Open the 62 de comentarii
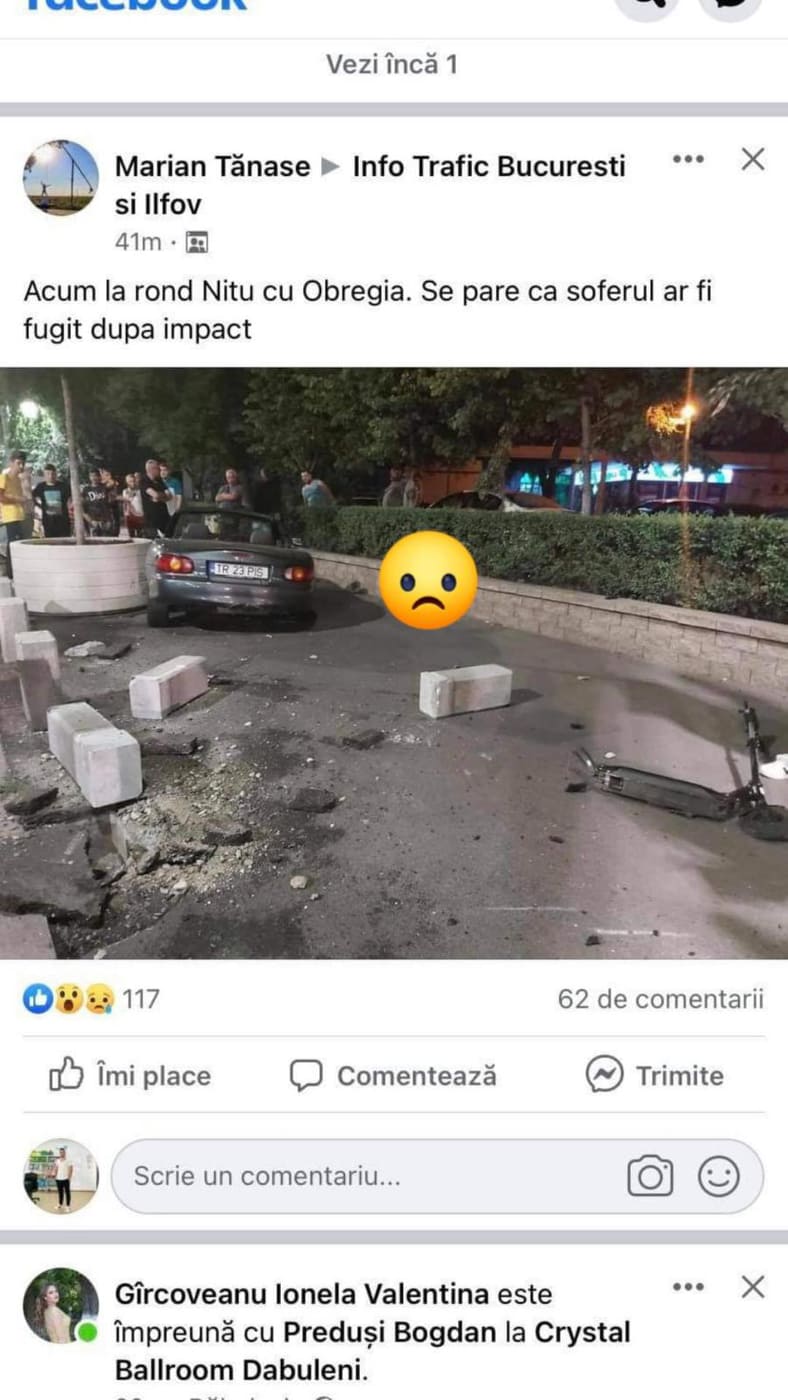The image size is (788, 1400). coord(661,999)
